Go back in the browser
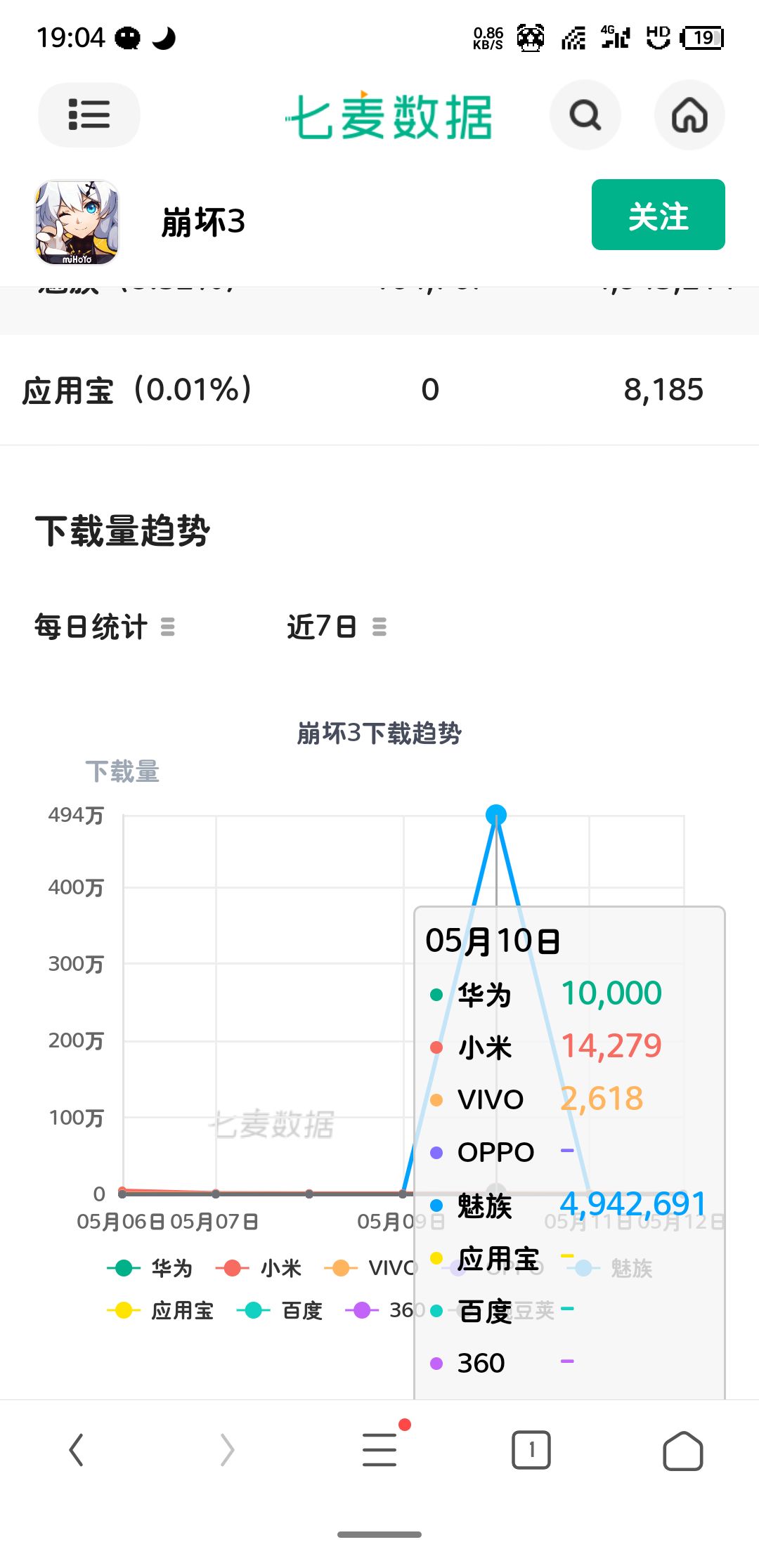 (x=76, y=1450)
